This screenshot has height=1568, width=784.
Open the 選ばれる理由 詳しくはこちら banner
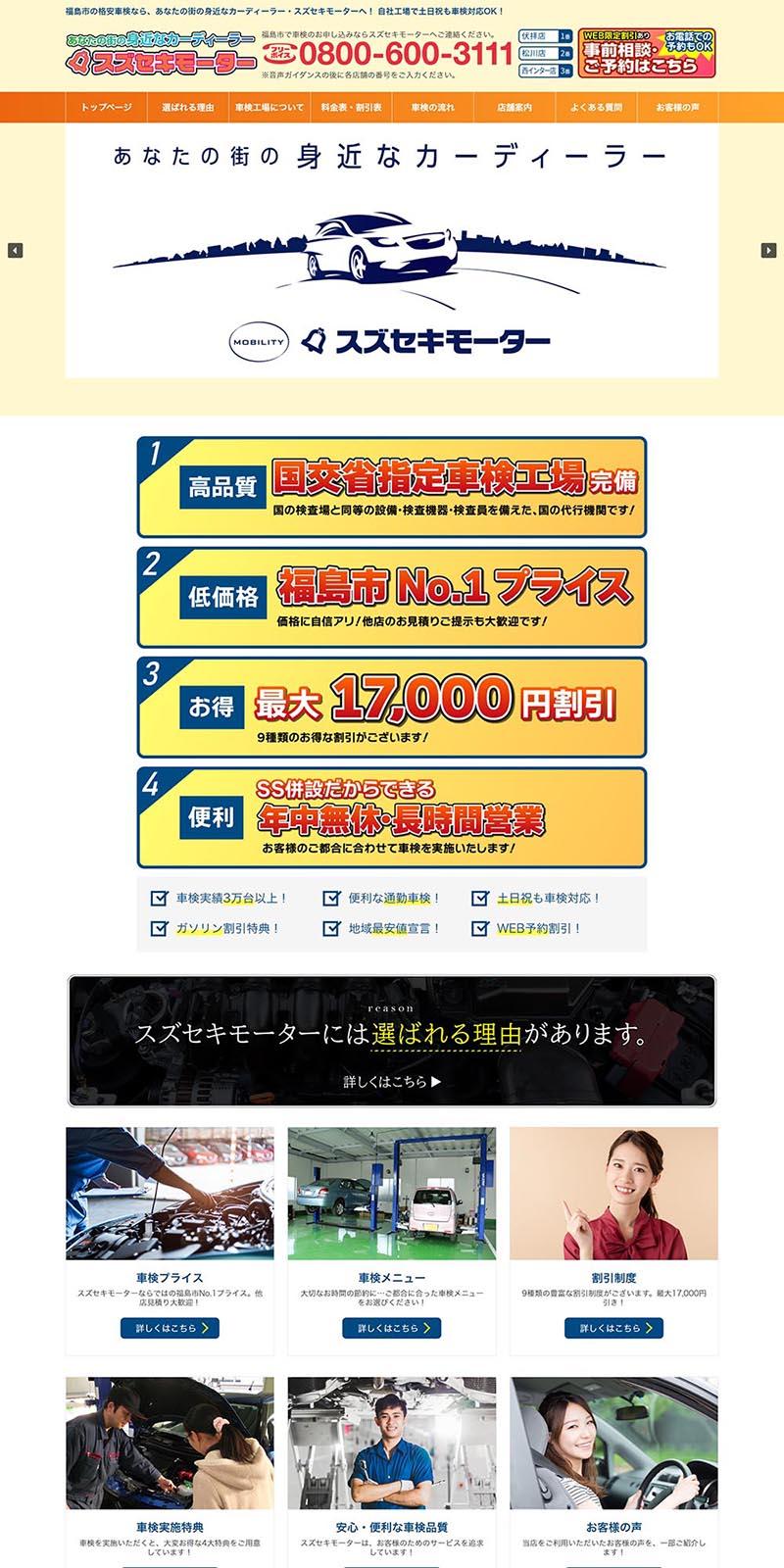(x=392, y=1041)
